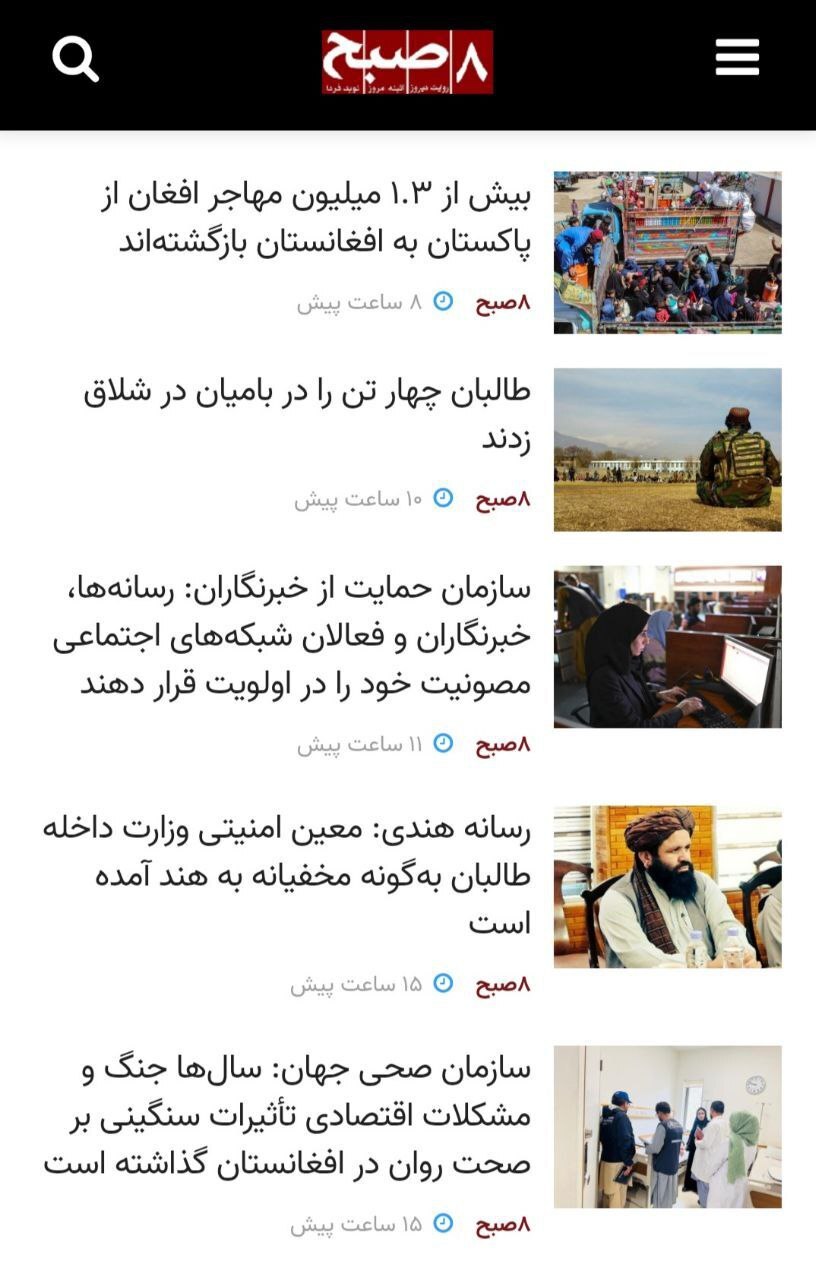Screen dimensions: 816x1280
Task: Open سازمان حمایت از خبرنگاران headline
Action: click(x=291, y=636)
